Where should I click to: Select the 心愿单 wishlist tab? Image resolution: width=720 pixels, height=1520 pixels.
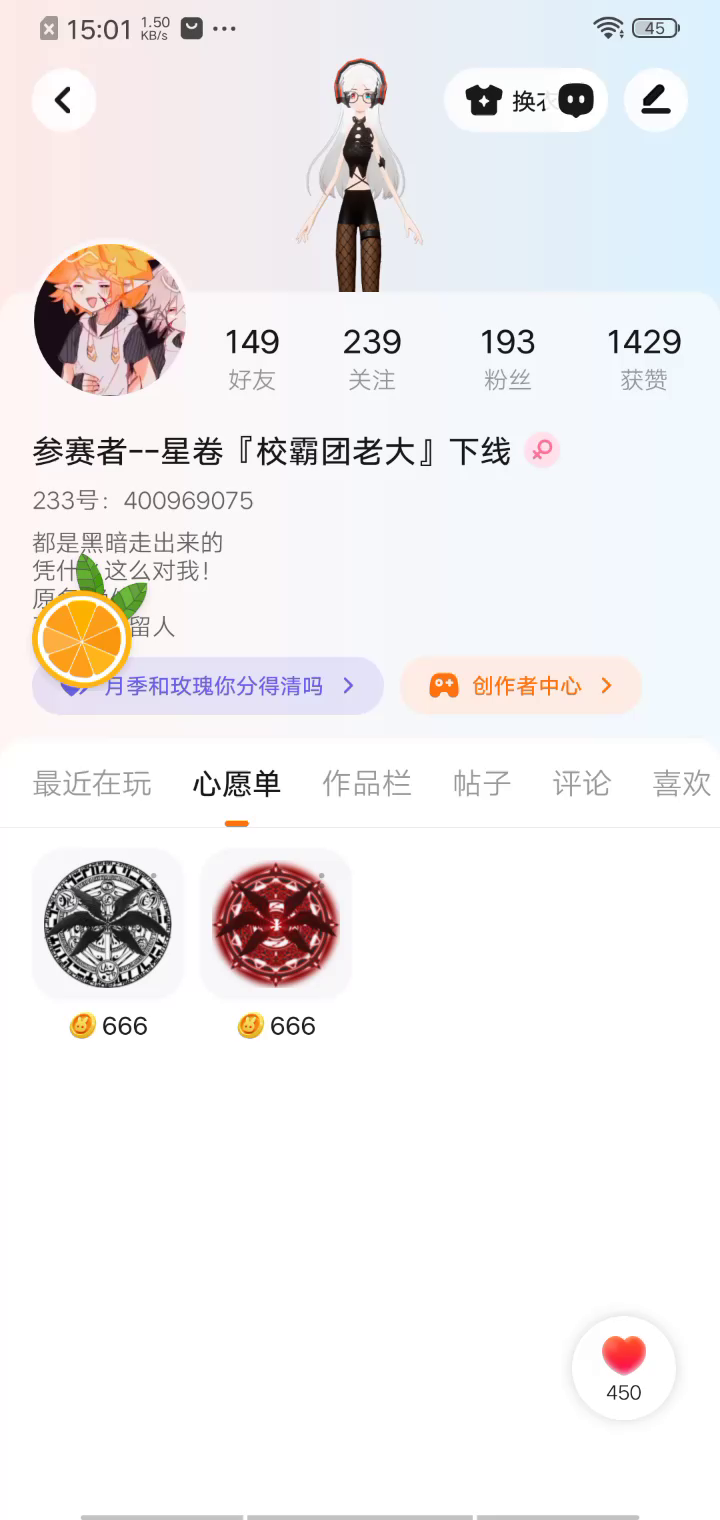point(237,783)
